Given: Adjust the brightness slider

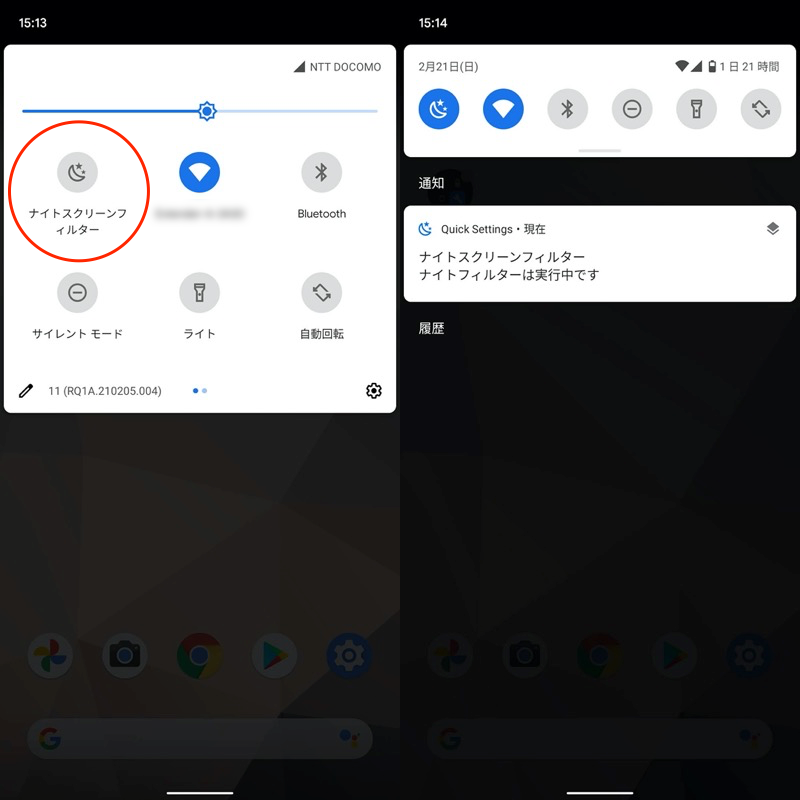Looking at the screenshot, I should click(207, 111).
